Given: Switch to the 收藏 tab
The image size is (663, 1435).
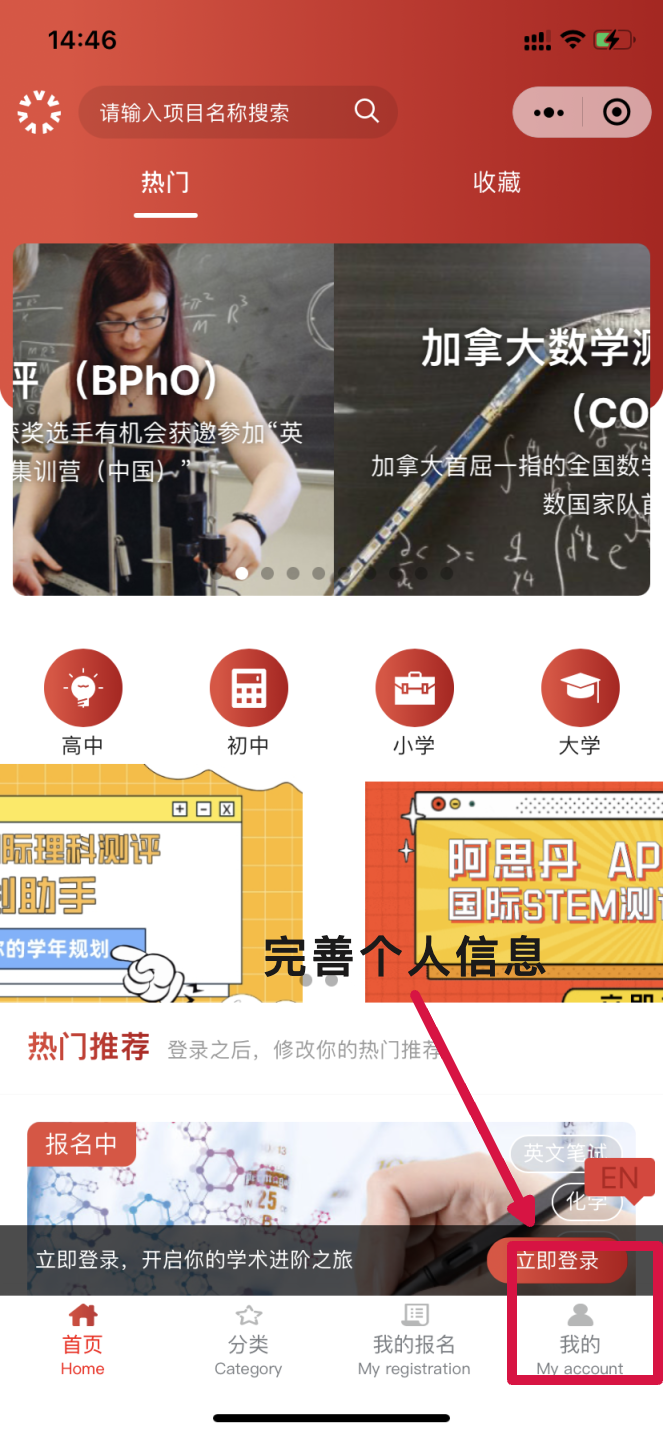Looking at the screenshot, I should coord(497,182).
